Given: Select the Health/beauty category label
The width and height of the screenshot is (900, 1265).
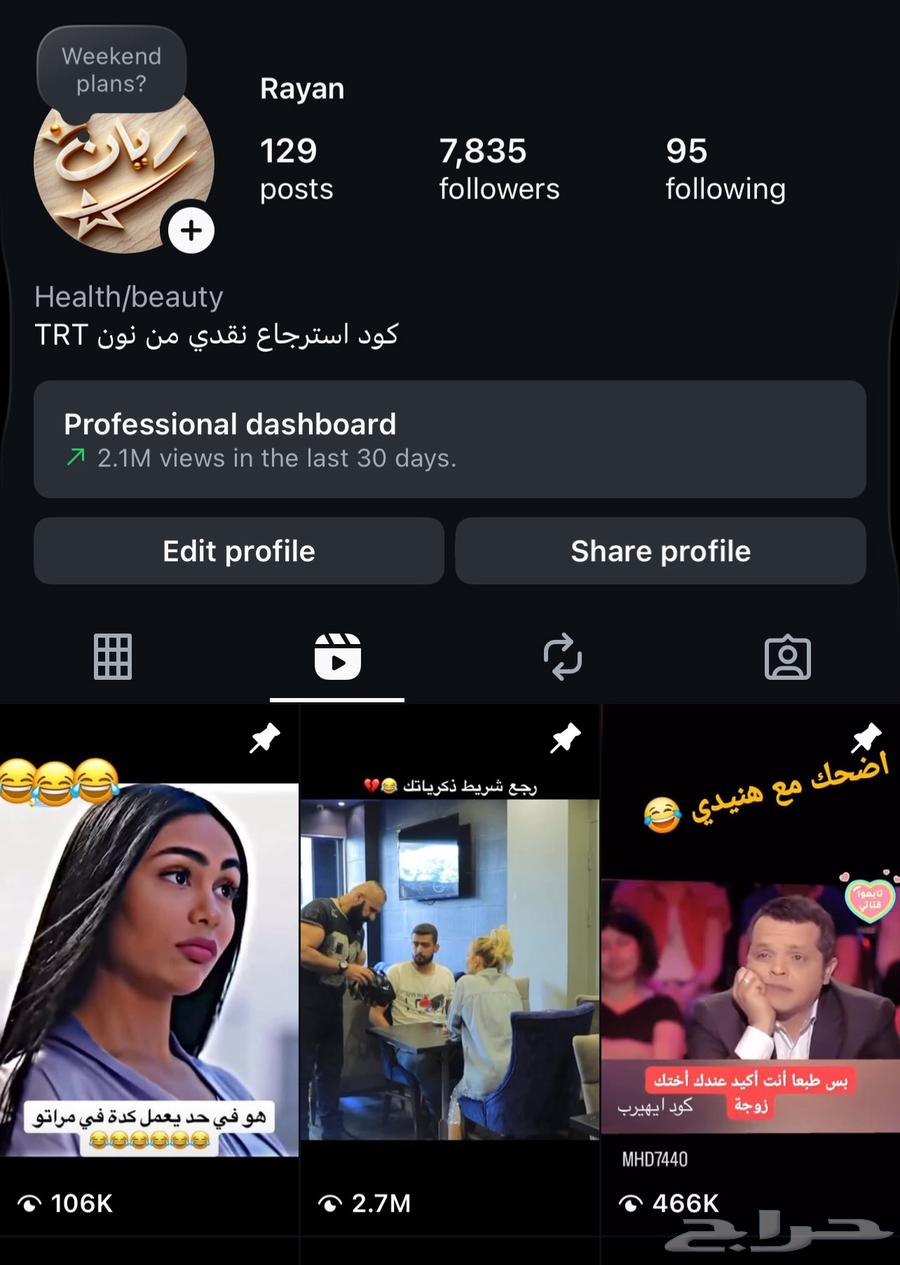Looking at the screenshot, I should coord(128,296).
